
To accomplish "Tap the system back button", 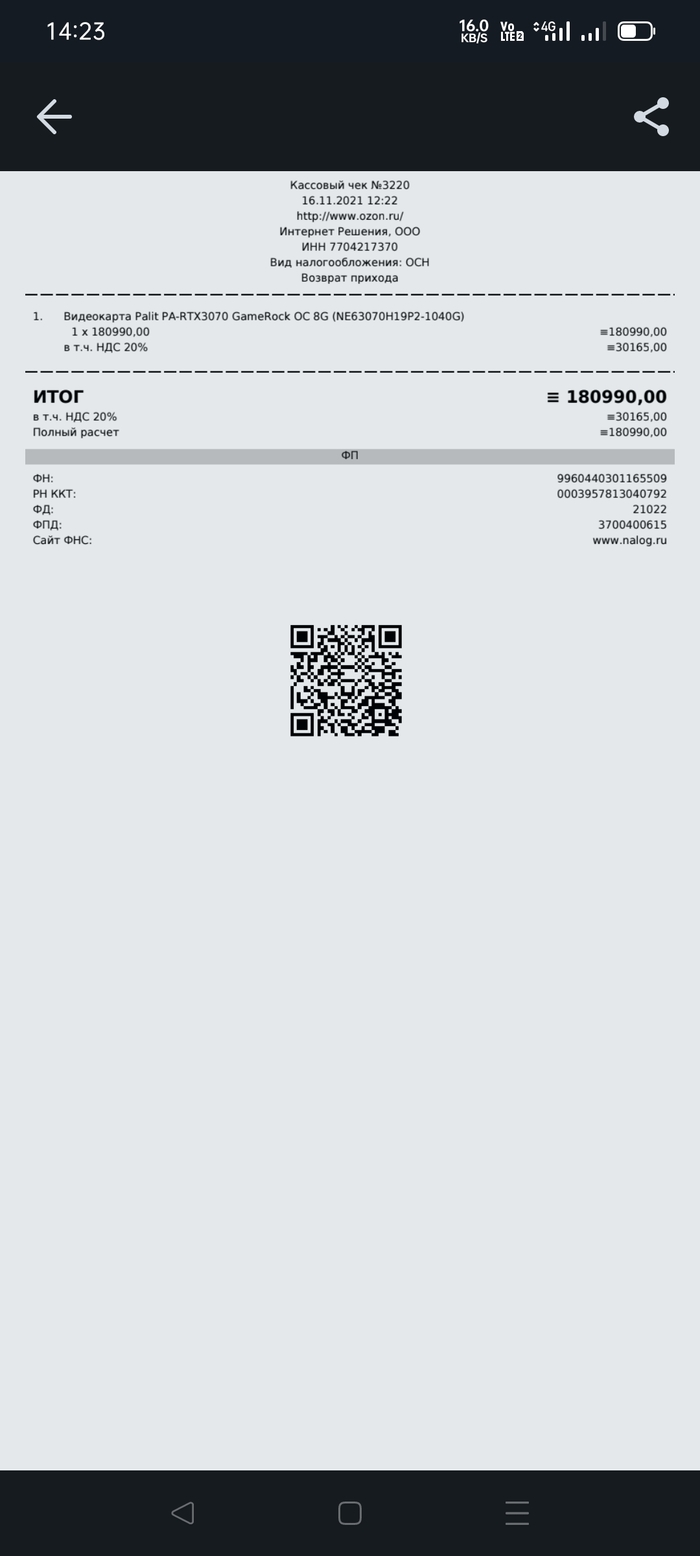I will (x=182, y=1513).
